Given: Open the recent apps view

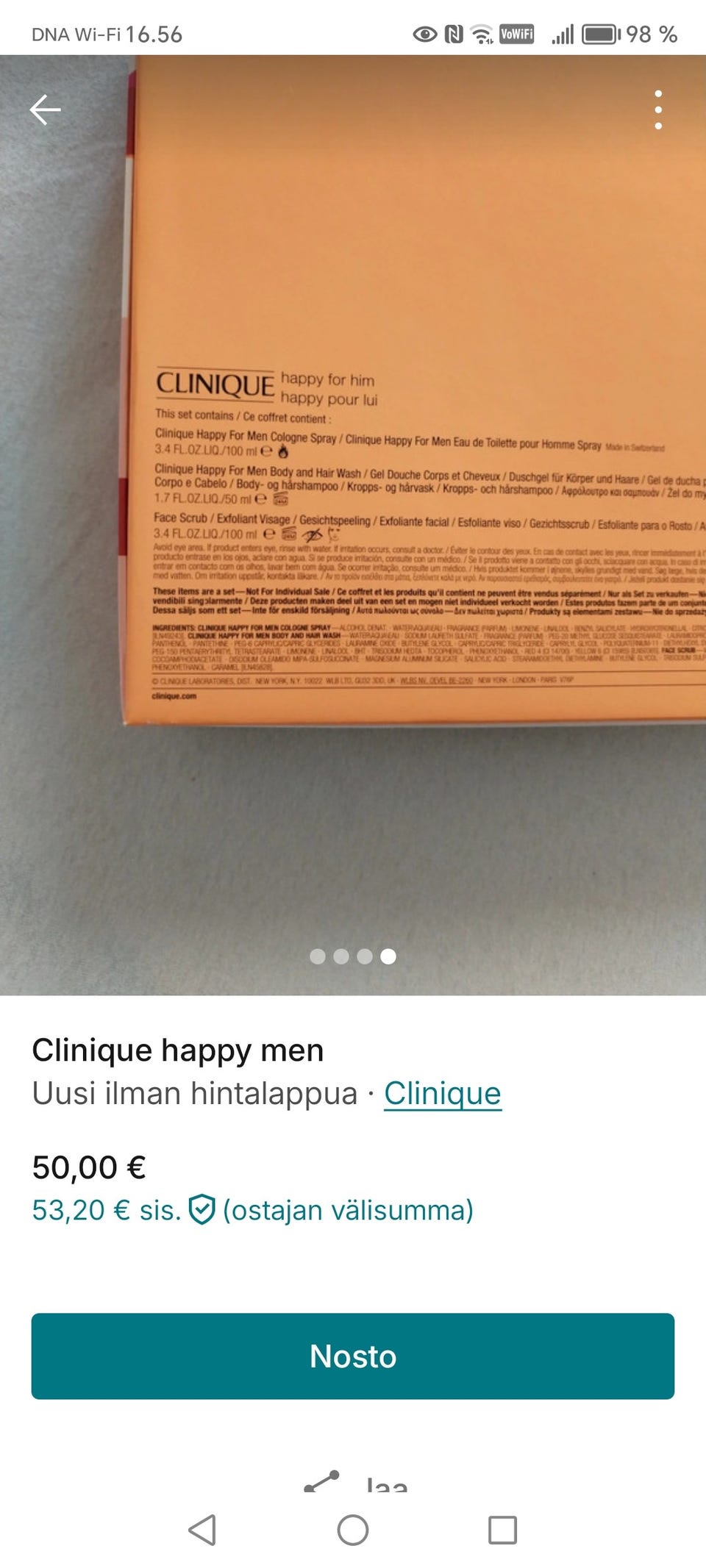Looking at the screenshot, I should coord(502,1531).
